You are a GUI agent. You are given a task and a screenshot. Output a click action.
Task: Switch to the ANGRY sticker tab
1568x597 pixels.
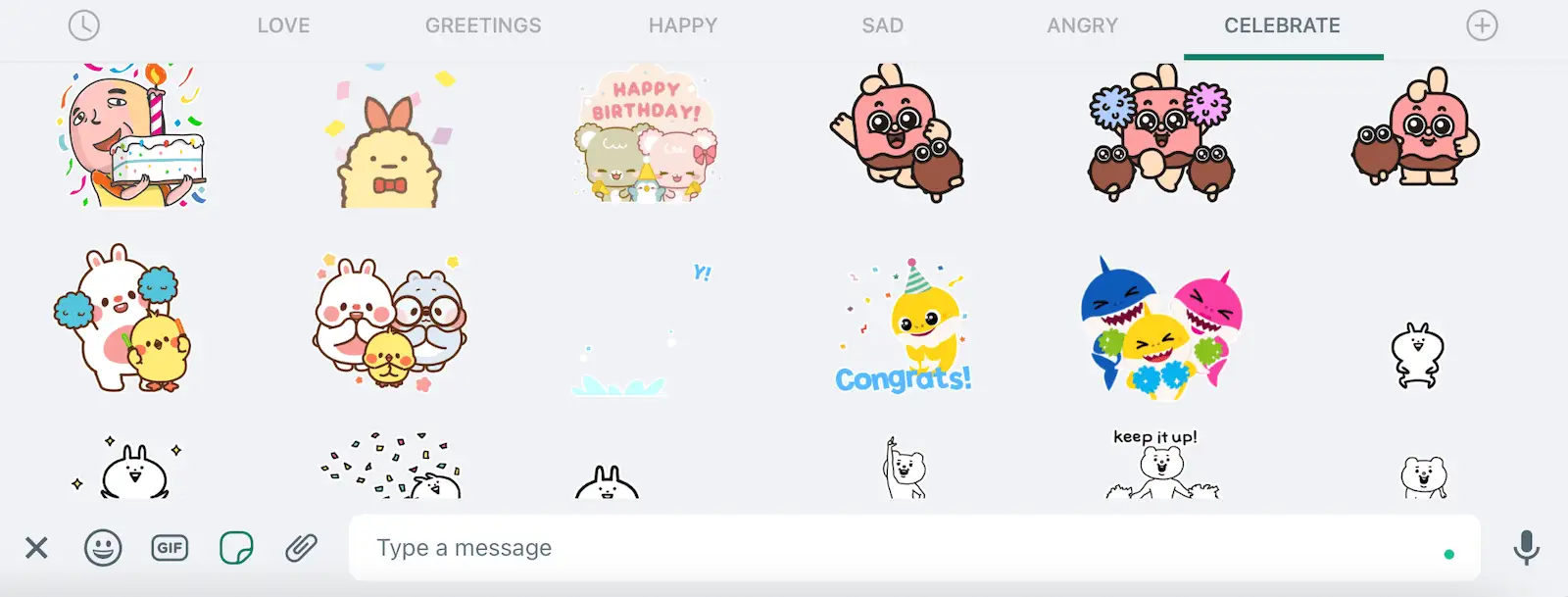pos(1082,25)
